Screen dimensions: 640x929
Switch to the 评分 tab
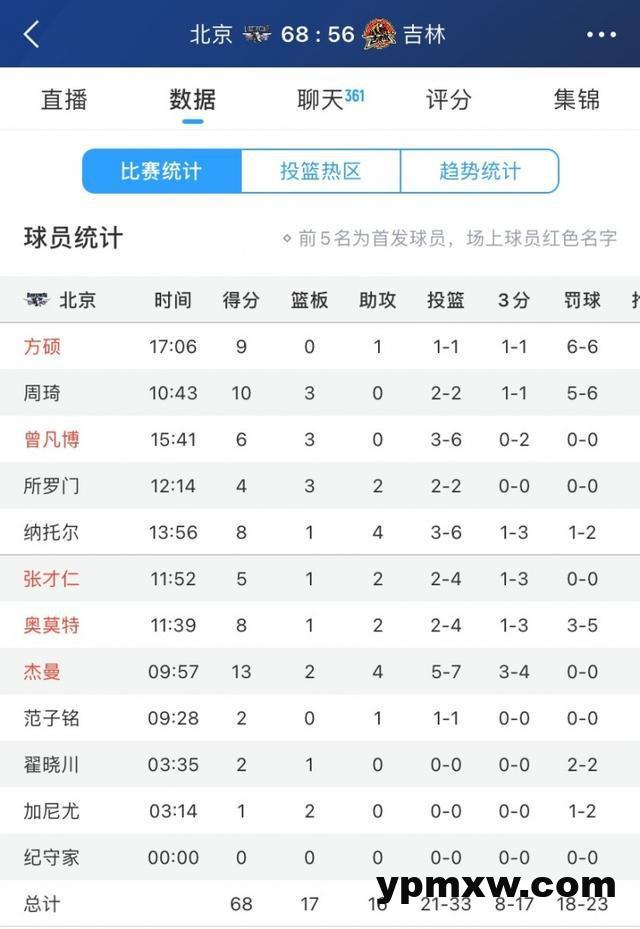(448, 99)
